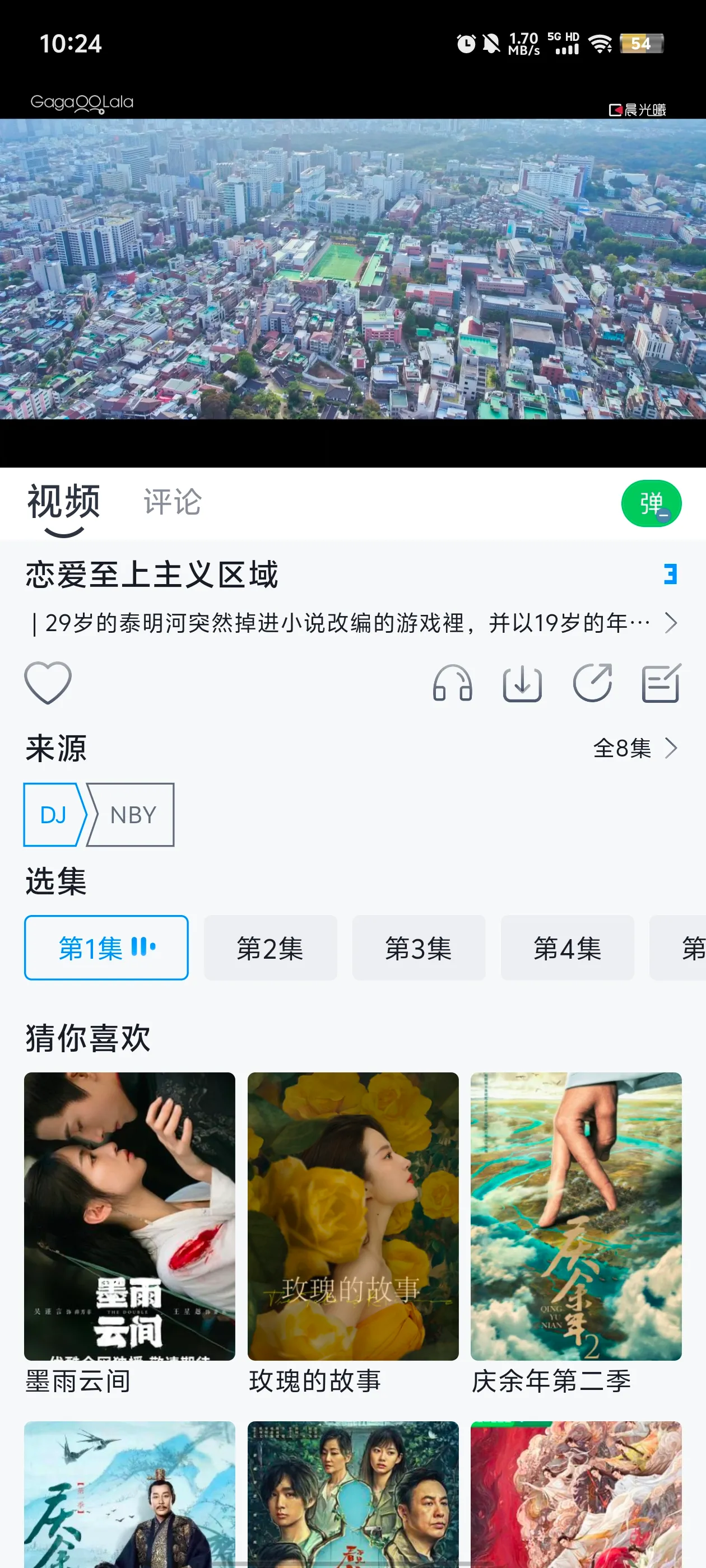This screenshot has height=1568, width=706.
Task: Tap the pencil note icon to write feedback
Action: tap(660, 683)
